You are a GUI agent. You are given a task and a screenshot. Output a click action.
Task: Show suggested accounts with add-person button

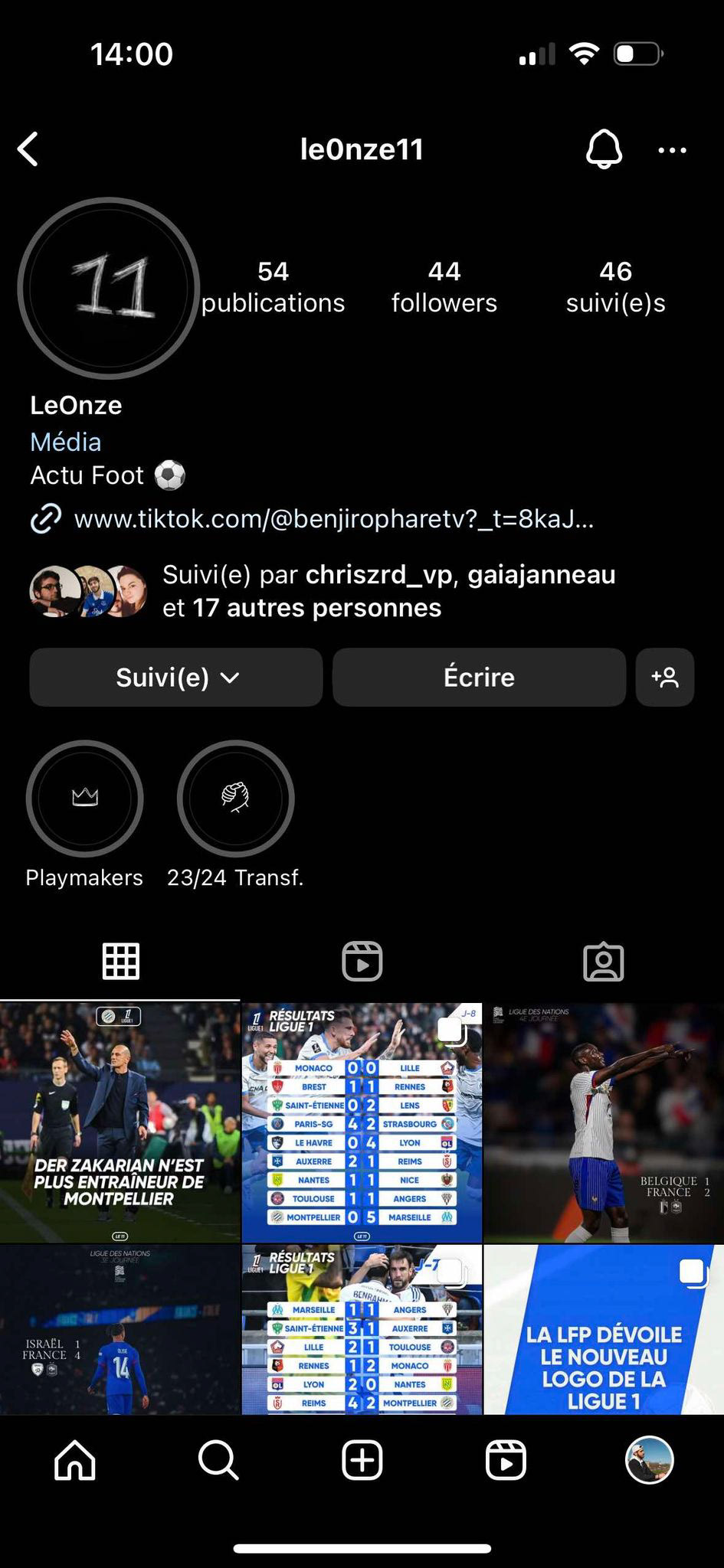point(665,677)
